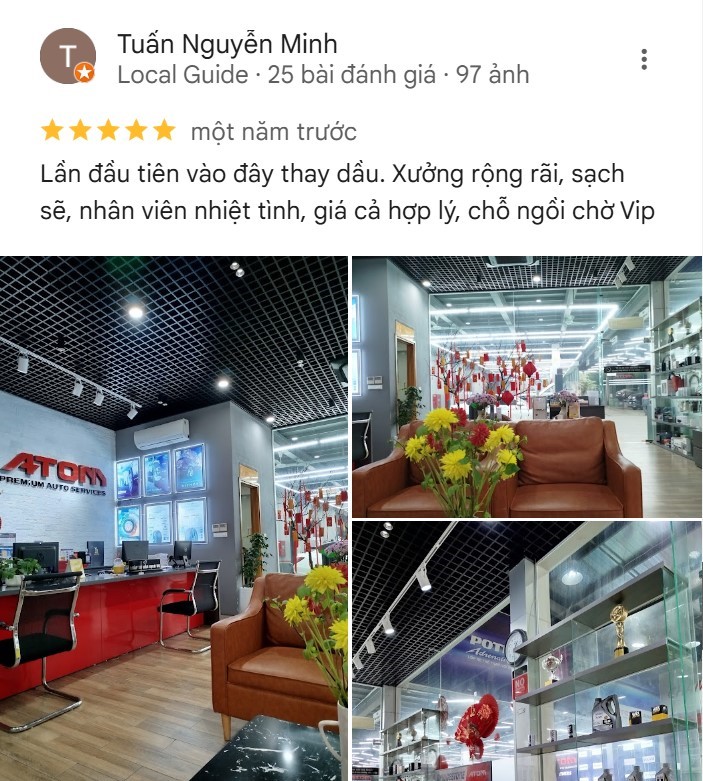Open Tuấn Nguyễn Minh's profile avatar
The width and height of the screenshot is (703, 781).
pyautogui.click(x=68, y=57)
